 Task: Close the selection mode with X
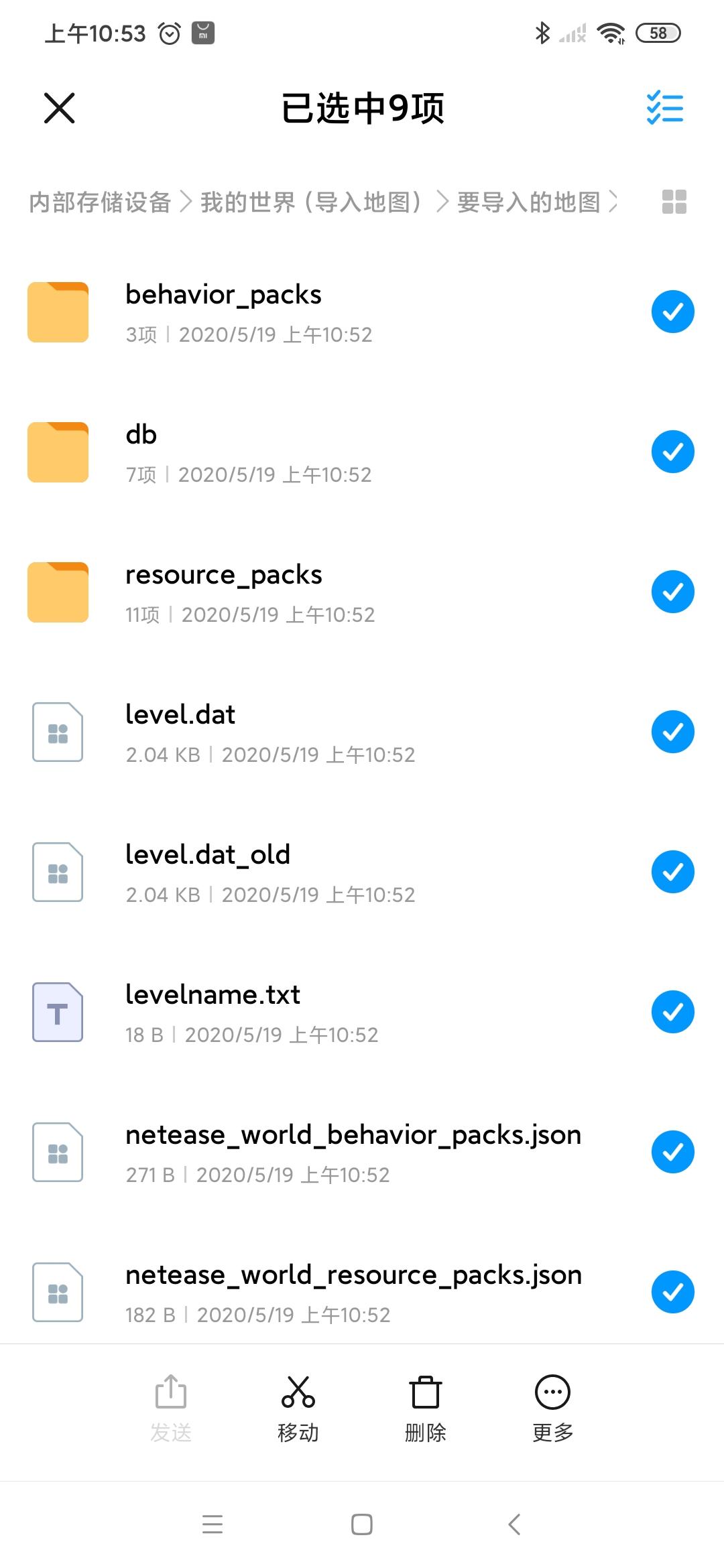59,108
